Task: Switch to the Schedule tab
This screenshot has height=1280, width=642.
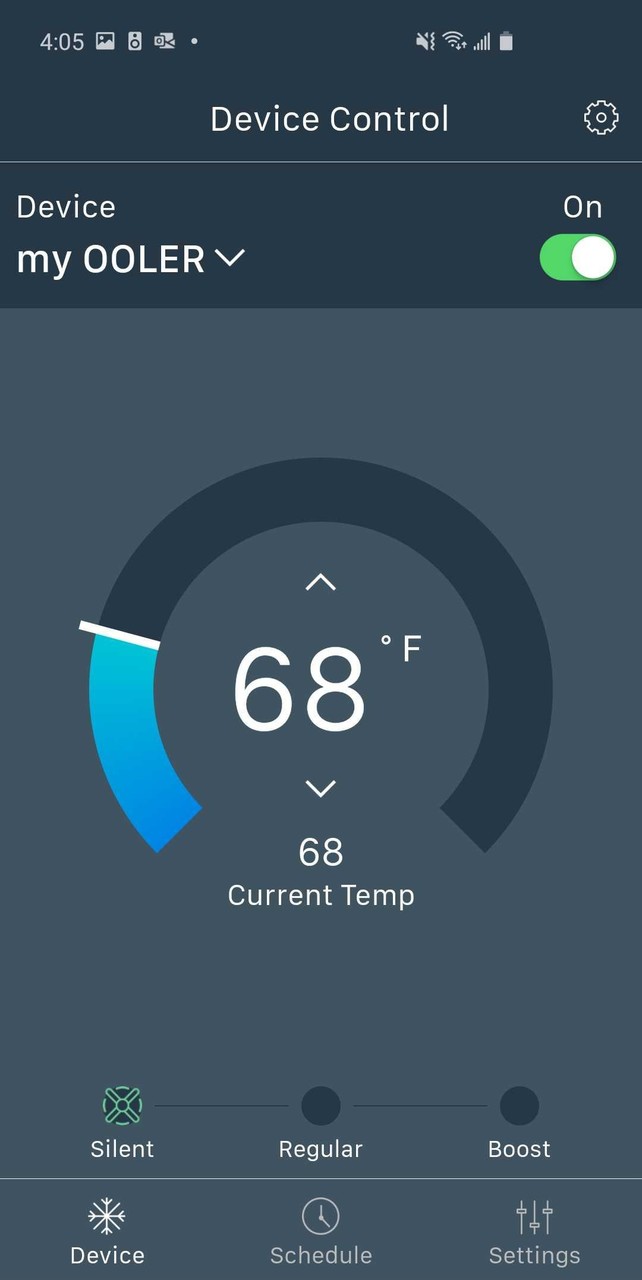Action: pyautogui.click(x=320, y=1232)
